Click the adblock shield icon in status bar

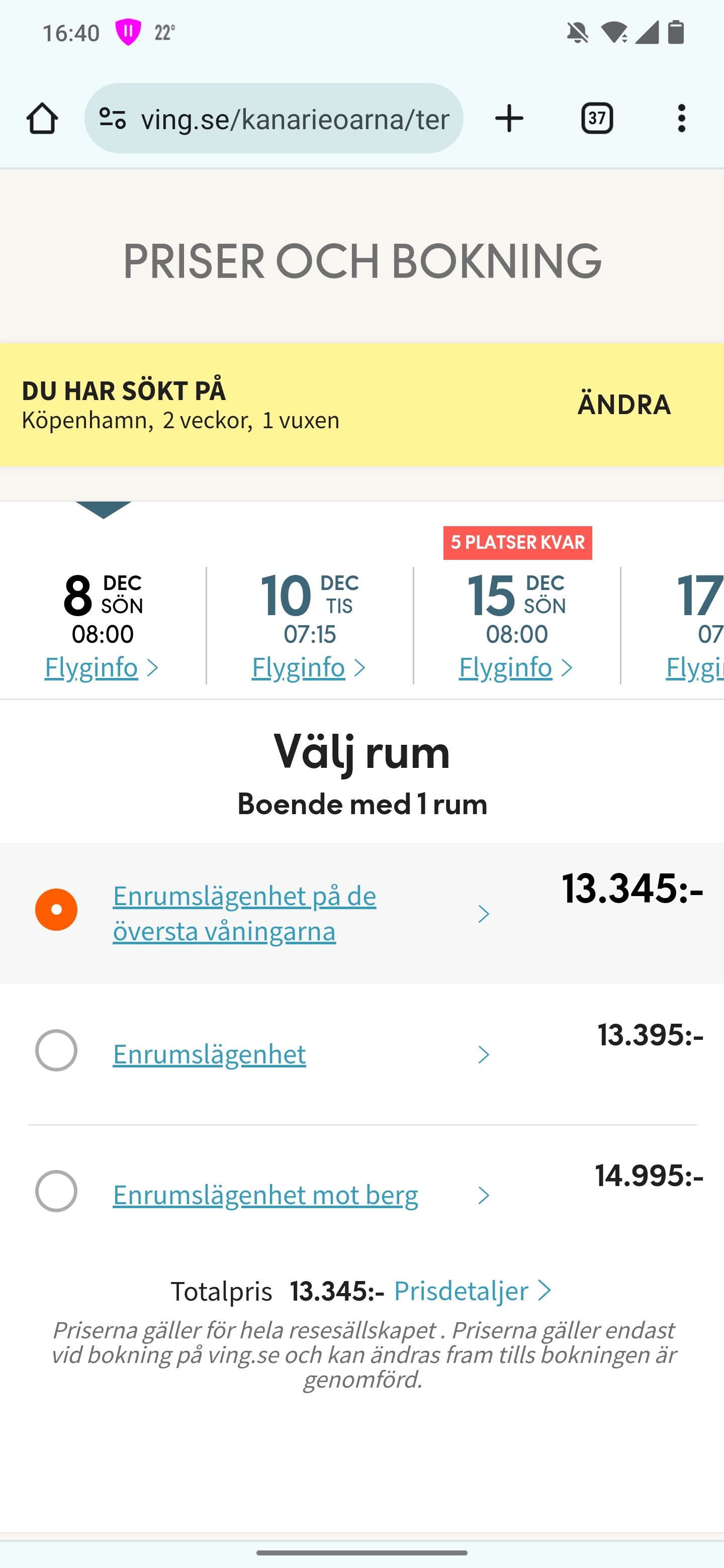[130, 32]
